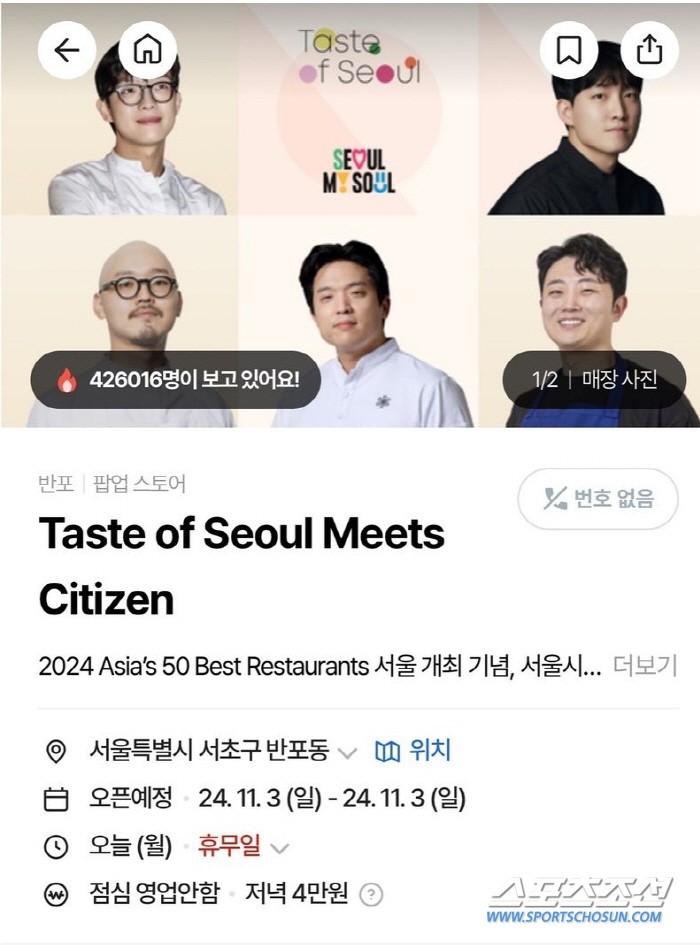Screen dimensions: 700x945
Task: Open the 매장 사진 photo gallery
Action: [594, 380]
